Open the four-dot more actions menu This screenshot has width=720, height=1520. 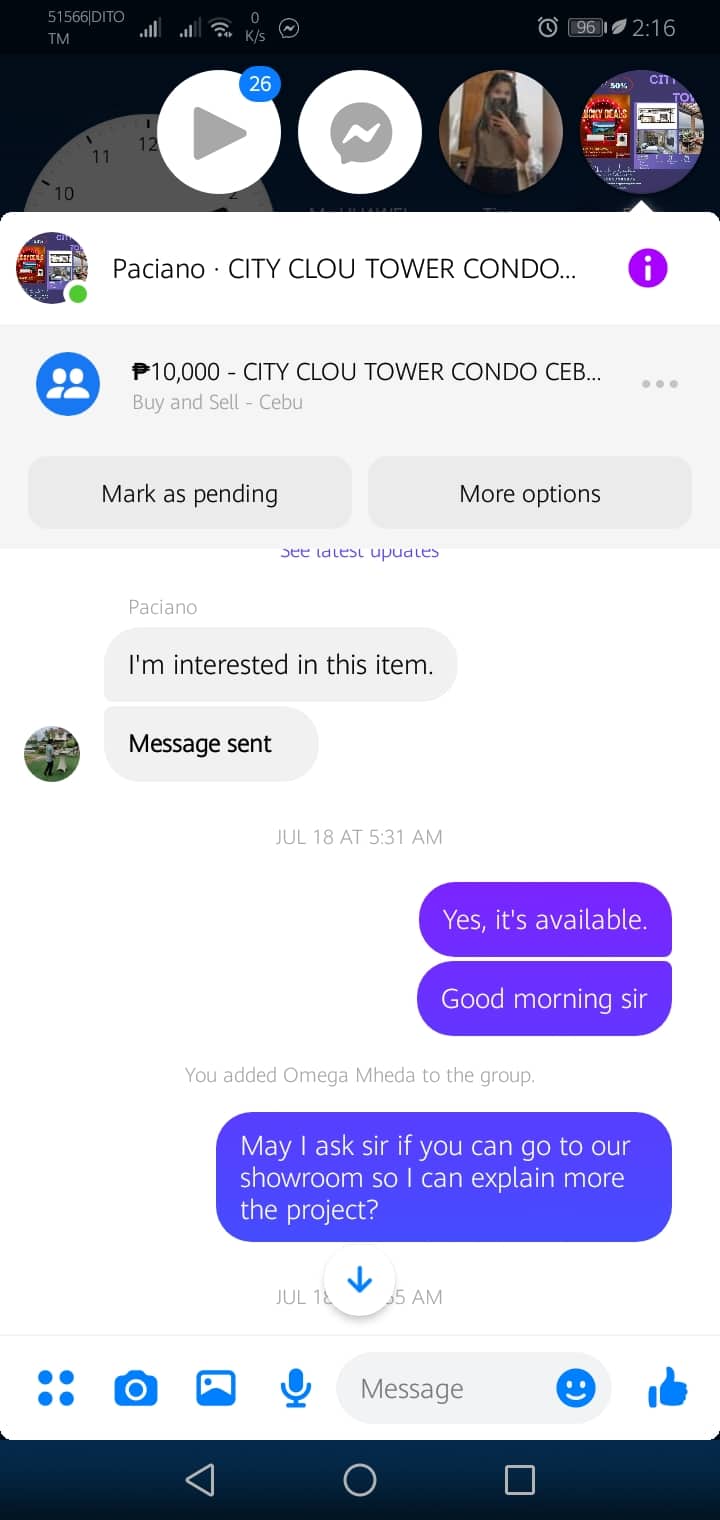coord(56,1388)
